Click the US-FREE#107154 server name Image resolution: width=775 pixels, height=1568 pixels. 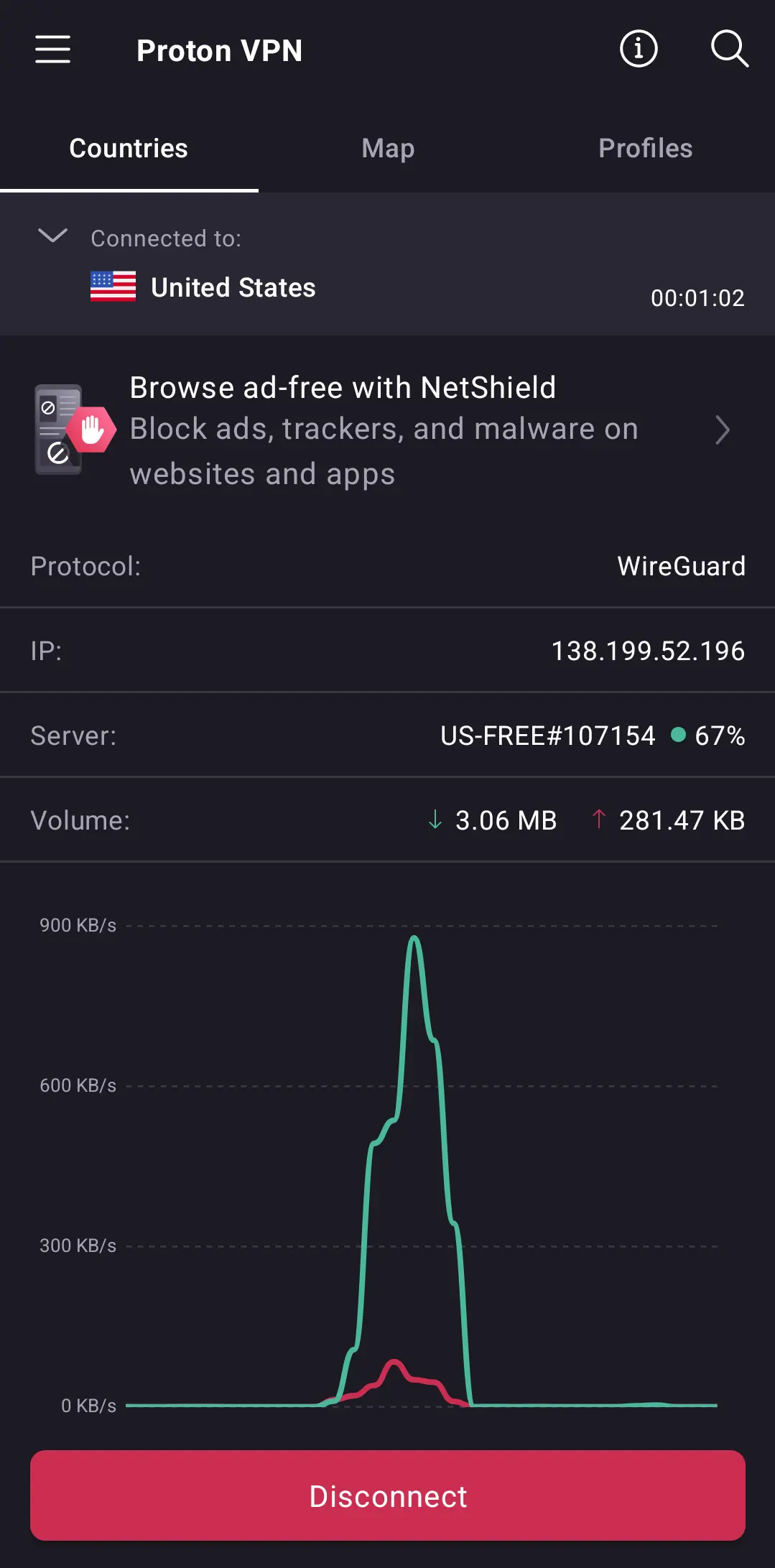coord(547,735)
